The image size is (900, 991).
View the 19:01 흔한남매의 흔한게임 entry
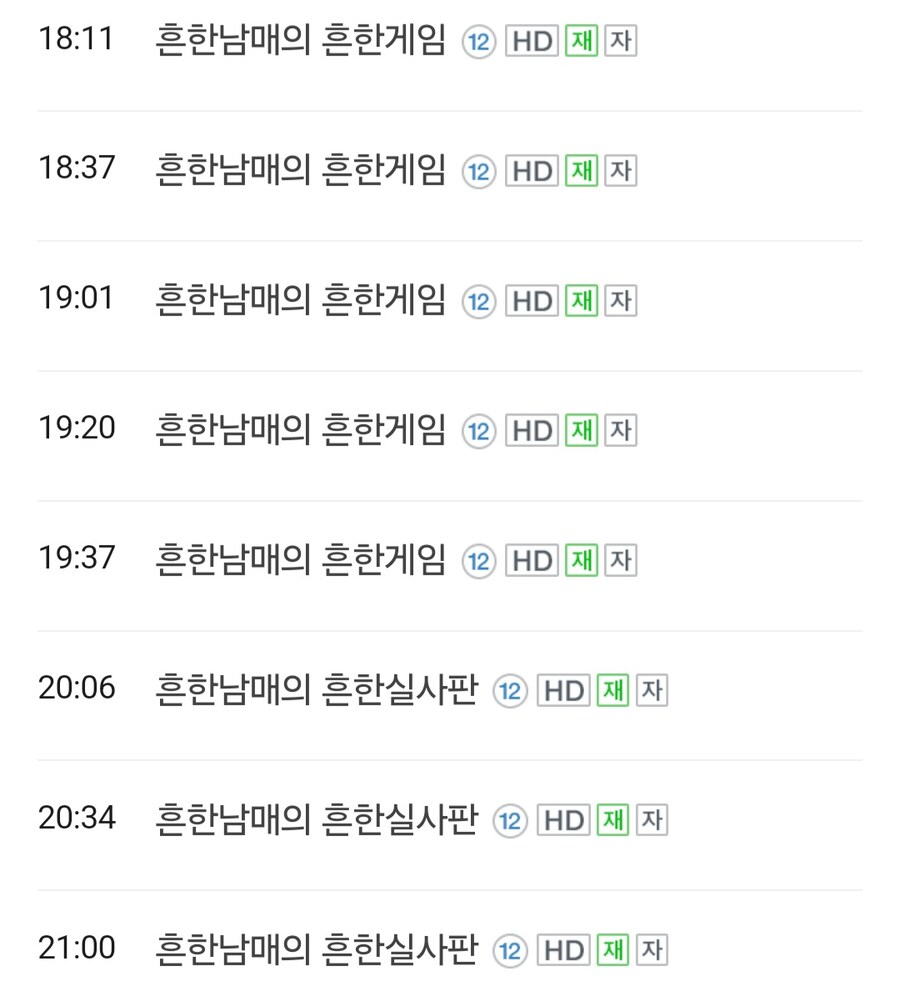(x=300, y=301)
